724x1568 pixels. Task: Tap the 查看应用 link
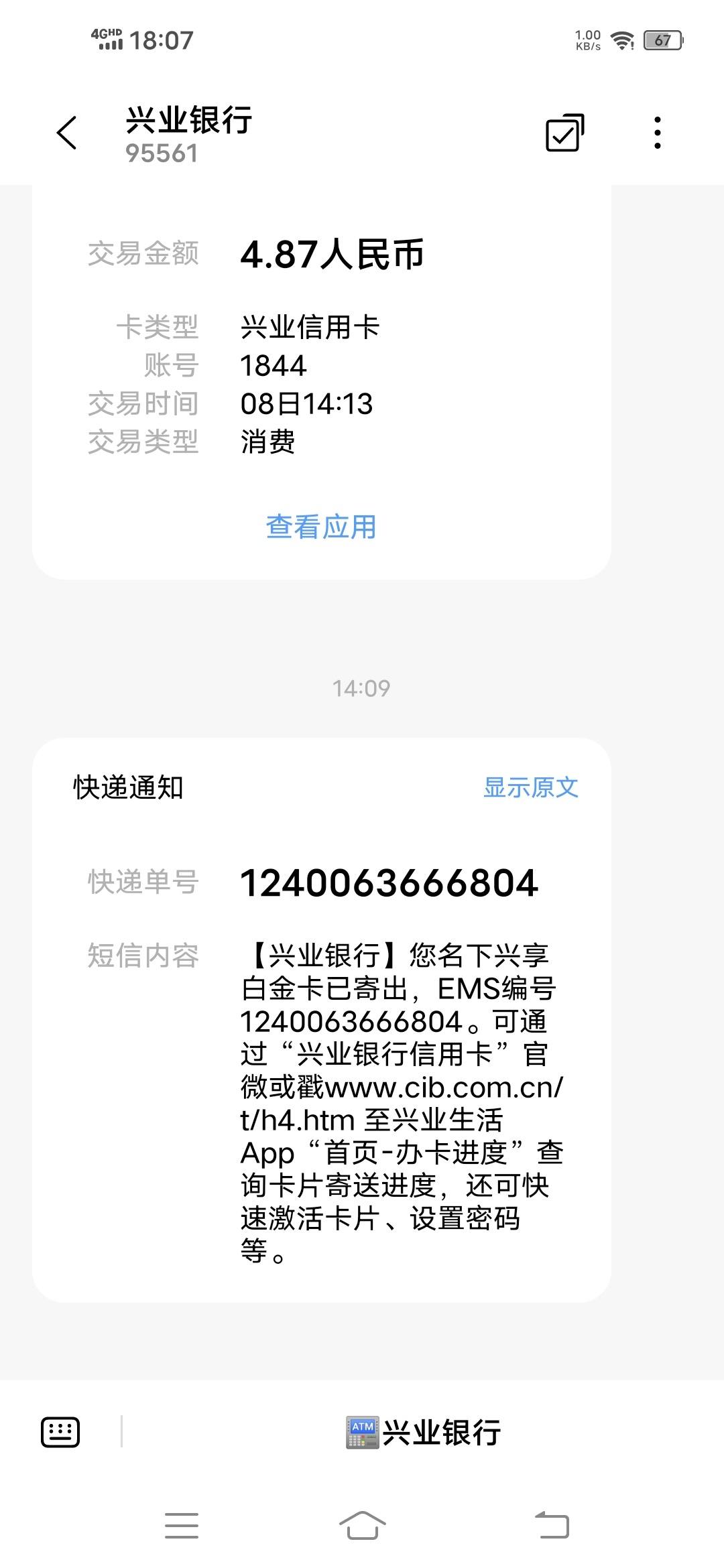click(x=321, y=527)
